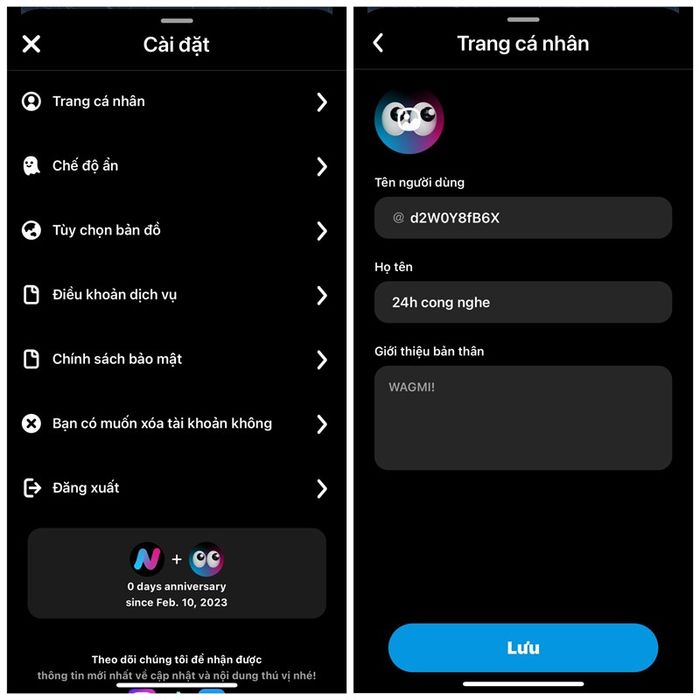700x700 pixels.
Task: Go back from Trang cá nhân page
Action: (378, 43)
